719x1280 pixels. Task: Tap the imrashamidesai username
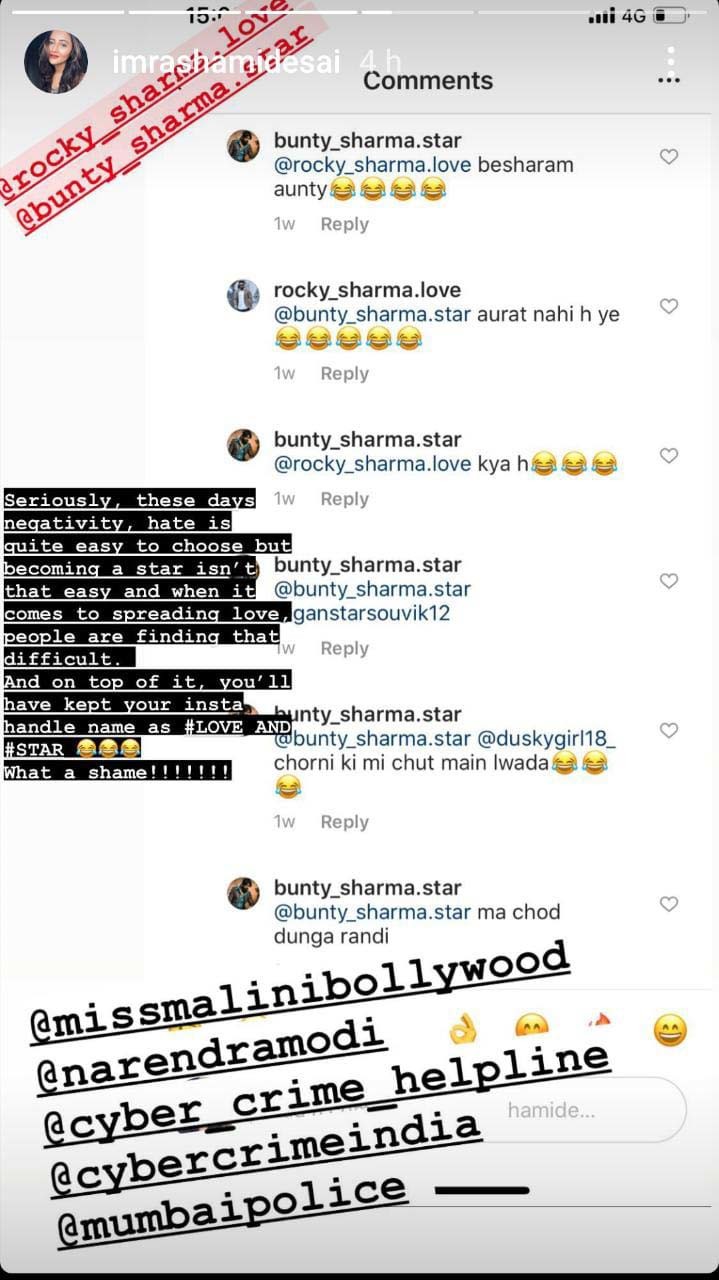[x=227, y=62]
